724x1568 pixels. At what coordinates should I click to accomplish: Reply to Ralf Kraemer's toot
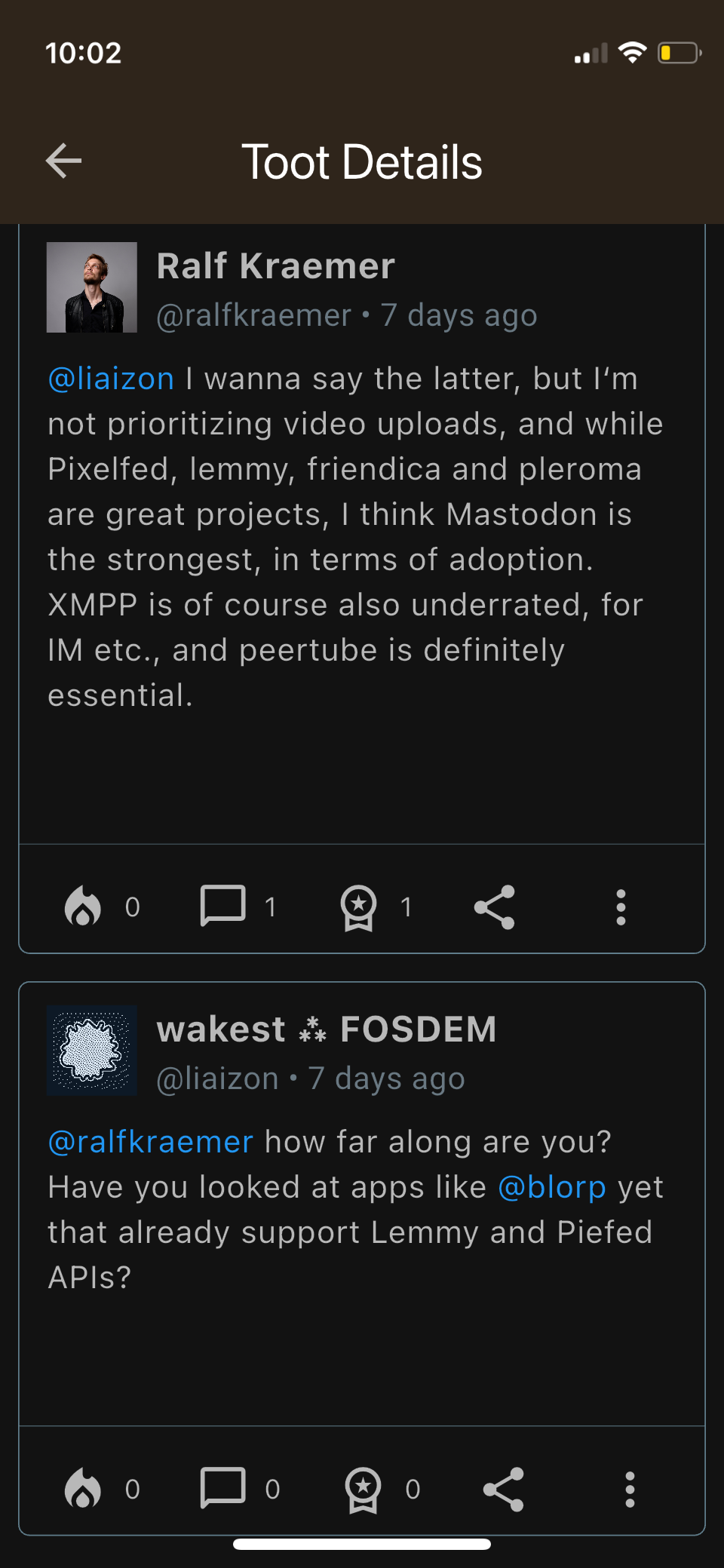[x=223, y=906]
